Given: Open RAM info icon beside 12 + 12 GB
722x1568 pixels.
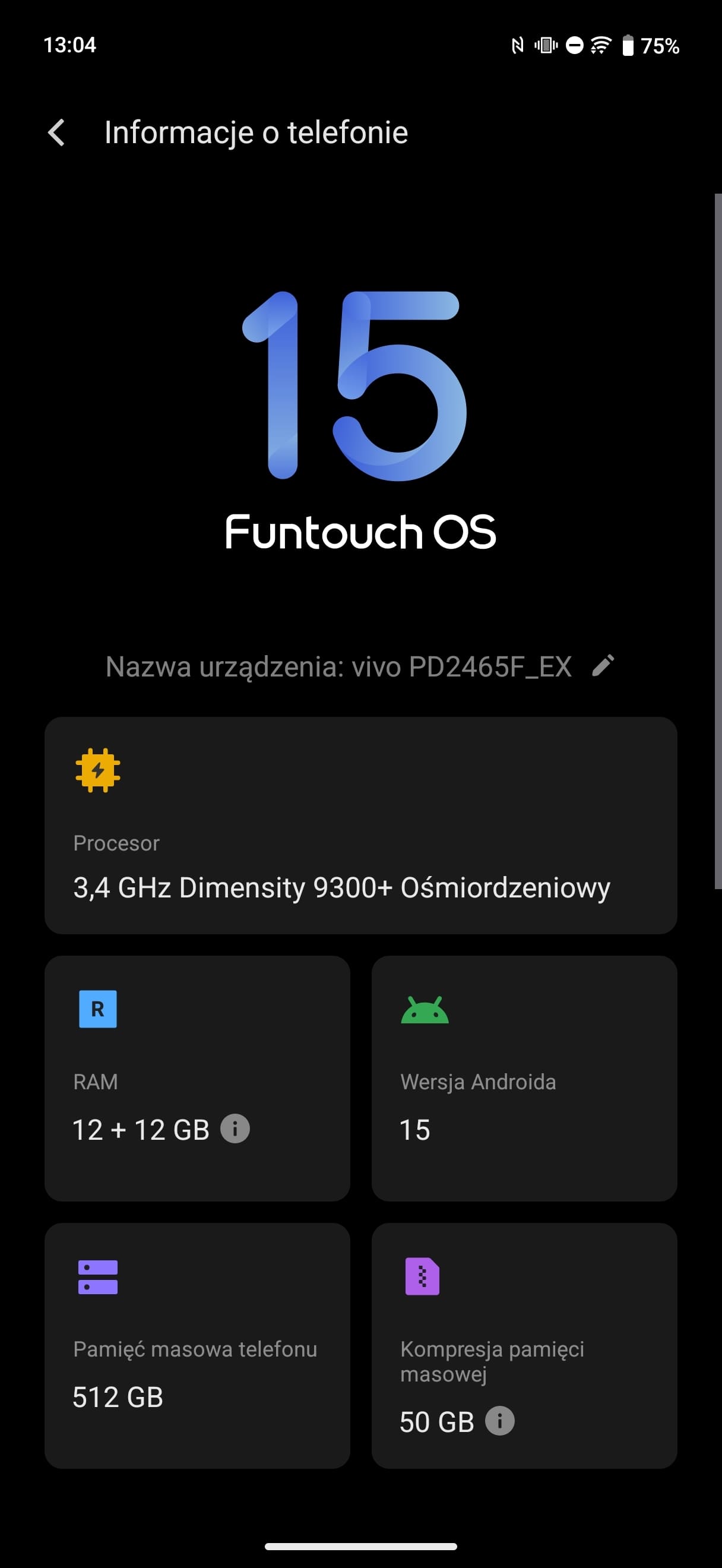Looking at the screenshot, I should (x=235, y=1128).
